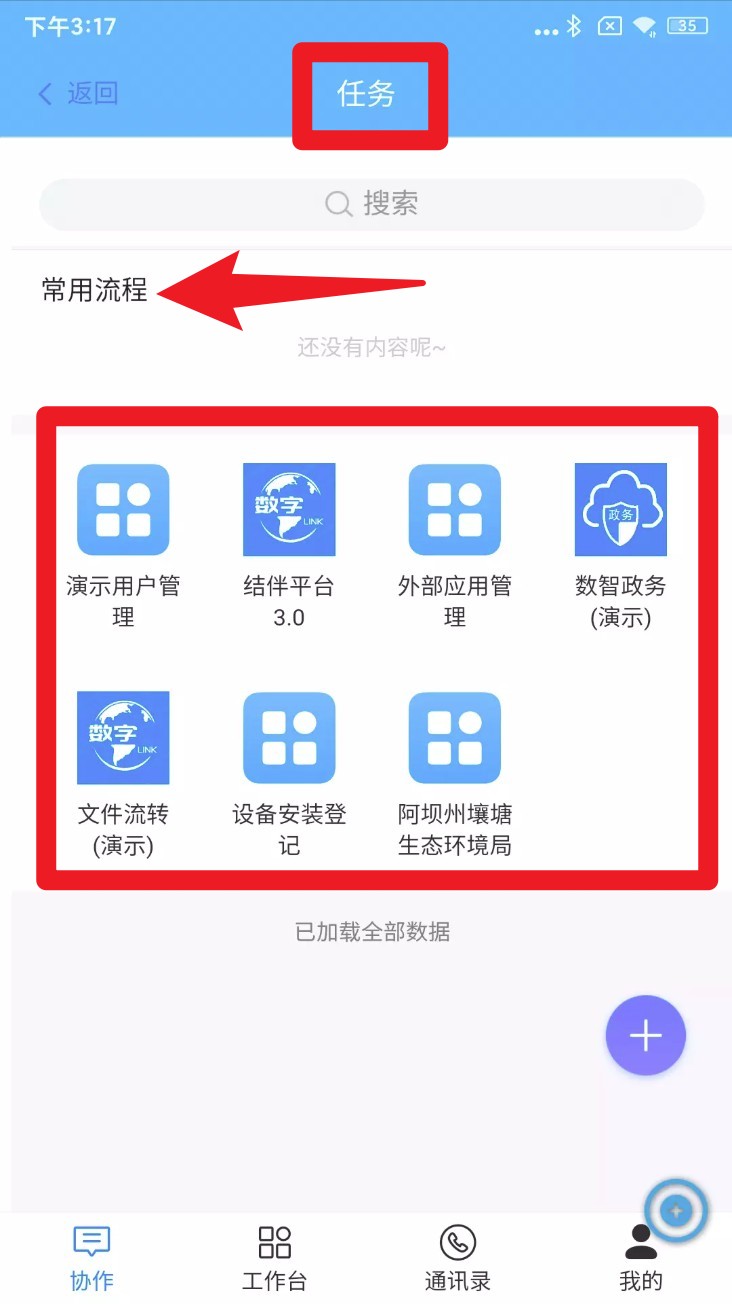Launch 结伴平台3.0
This screenshot has width=732, height=1304.
click(x=289, y=511)
